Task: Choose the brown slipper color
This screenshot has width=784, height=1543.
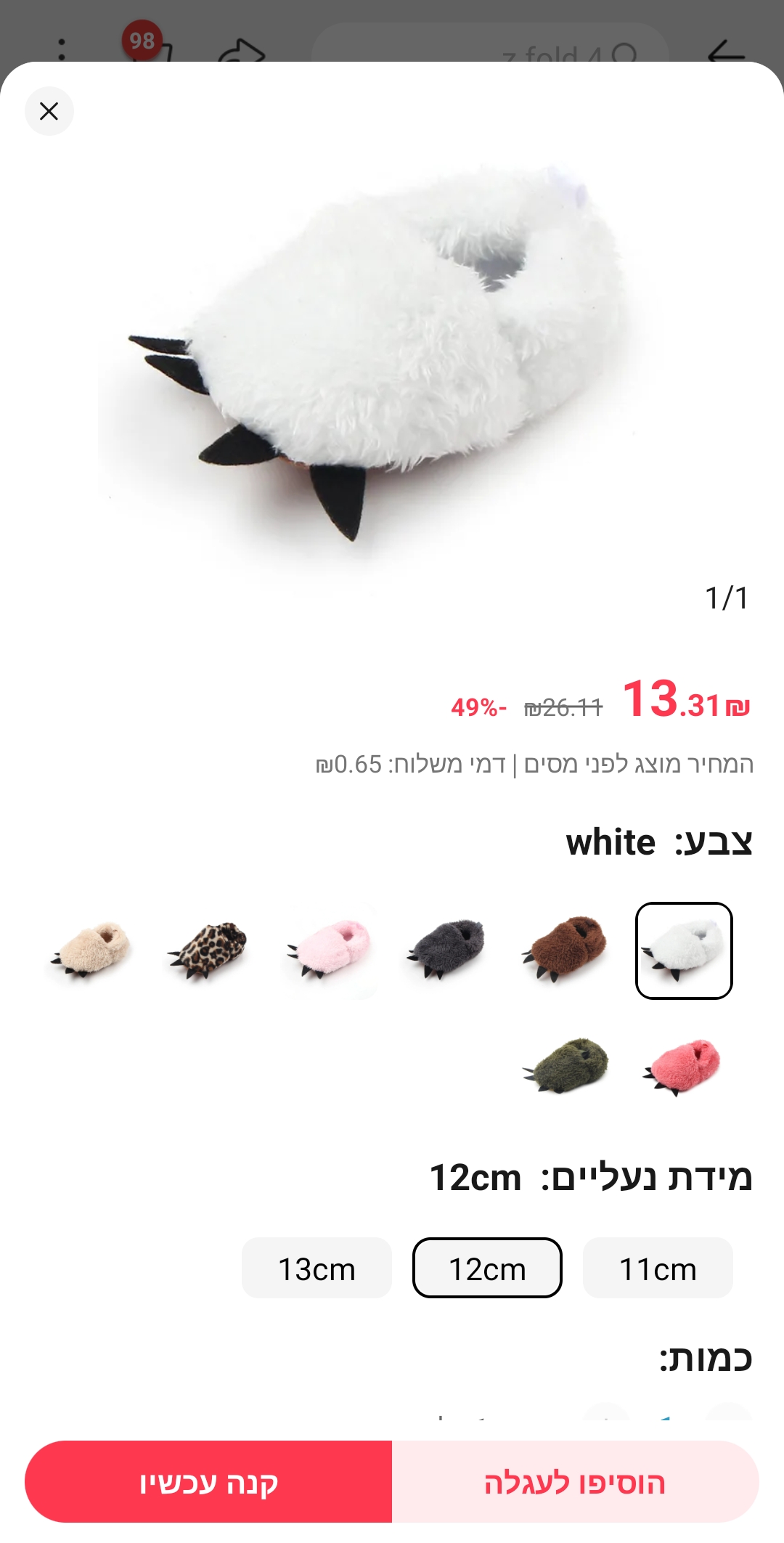Action: 565,950
